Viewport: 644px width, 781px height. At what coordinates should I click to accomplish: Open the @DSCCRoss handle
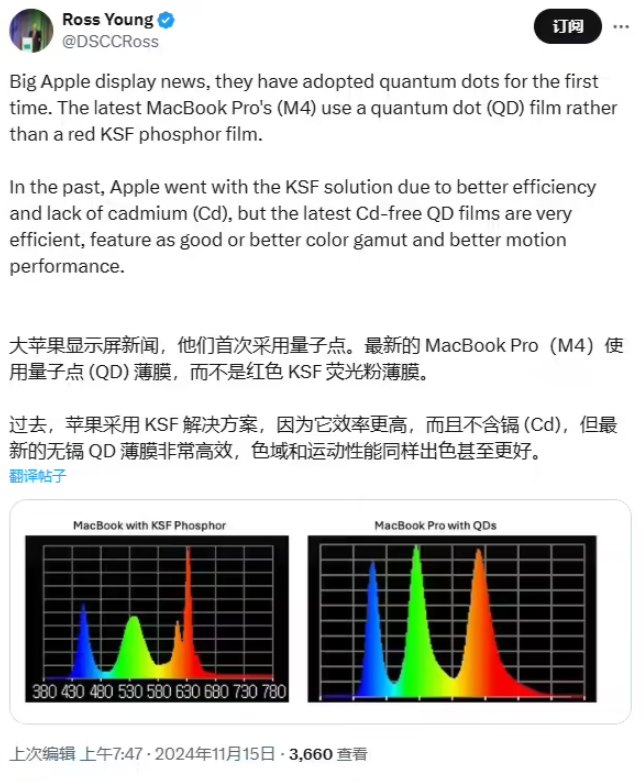pos(110,42)
